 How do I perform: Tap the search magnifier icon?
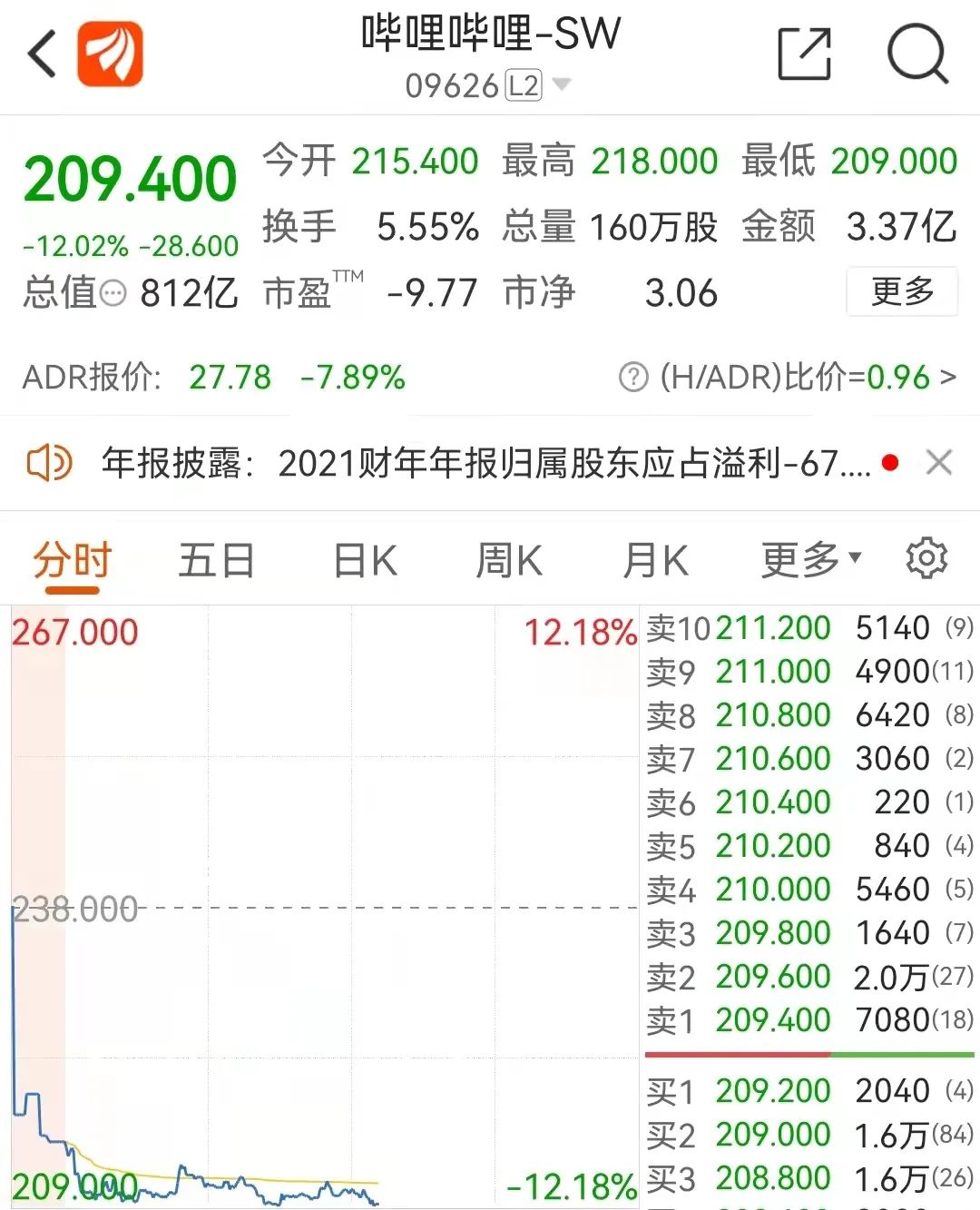[x=919, y=54]
